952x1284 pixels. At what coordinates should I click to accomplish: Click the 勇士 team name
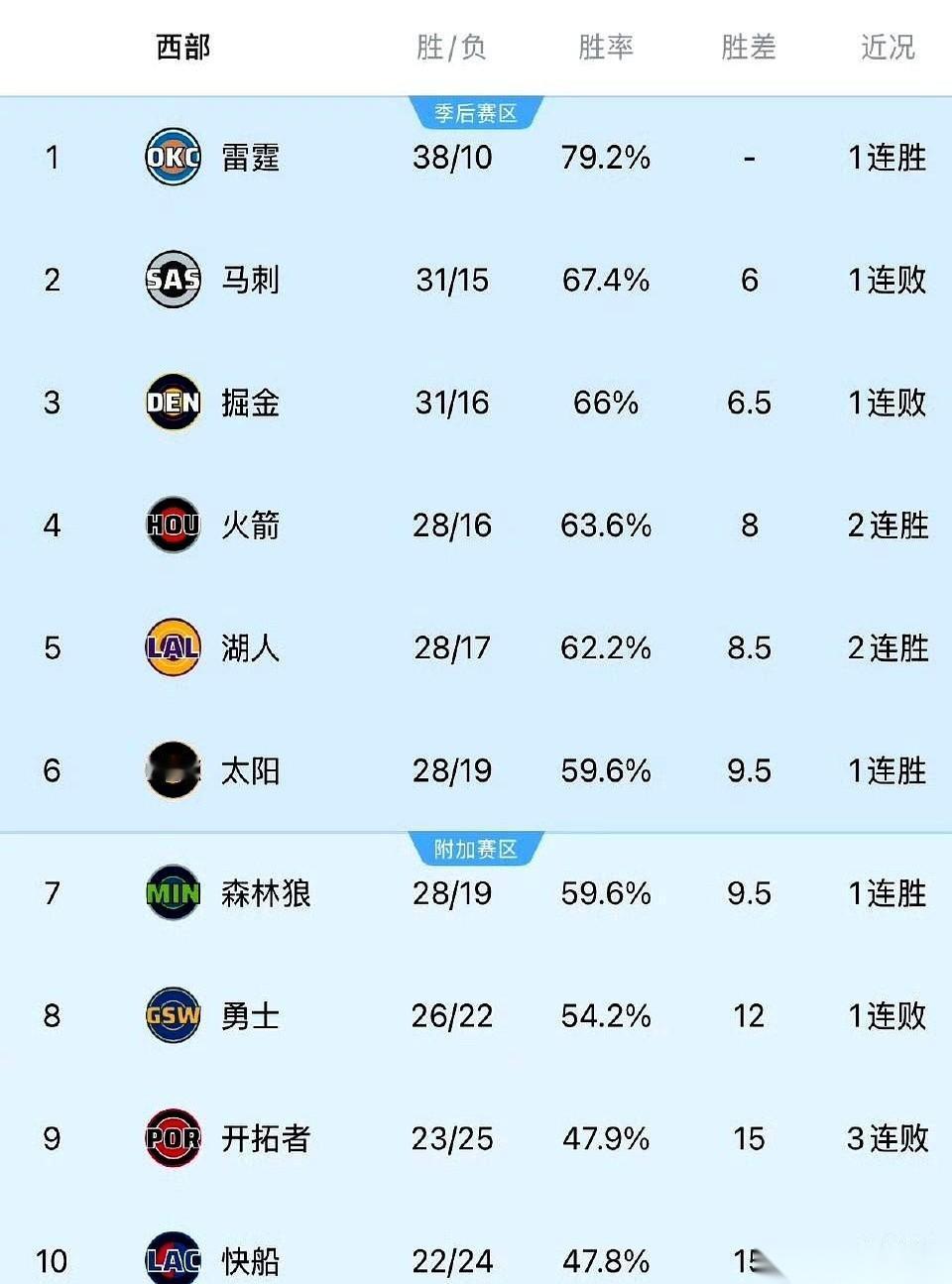[x=250, y=1015]
